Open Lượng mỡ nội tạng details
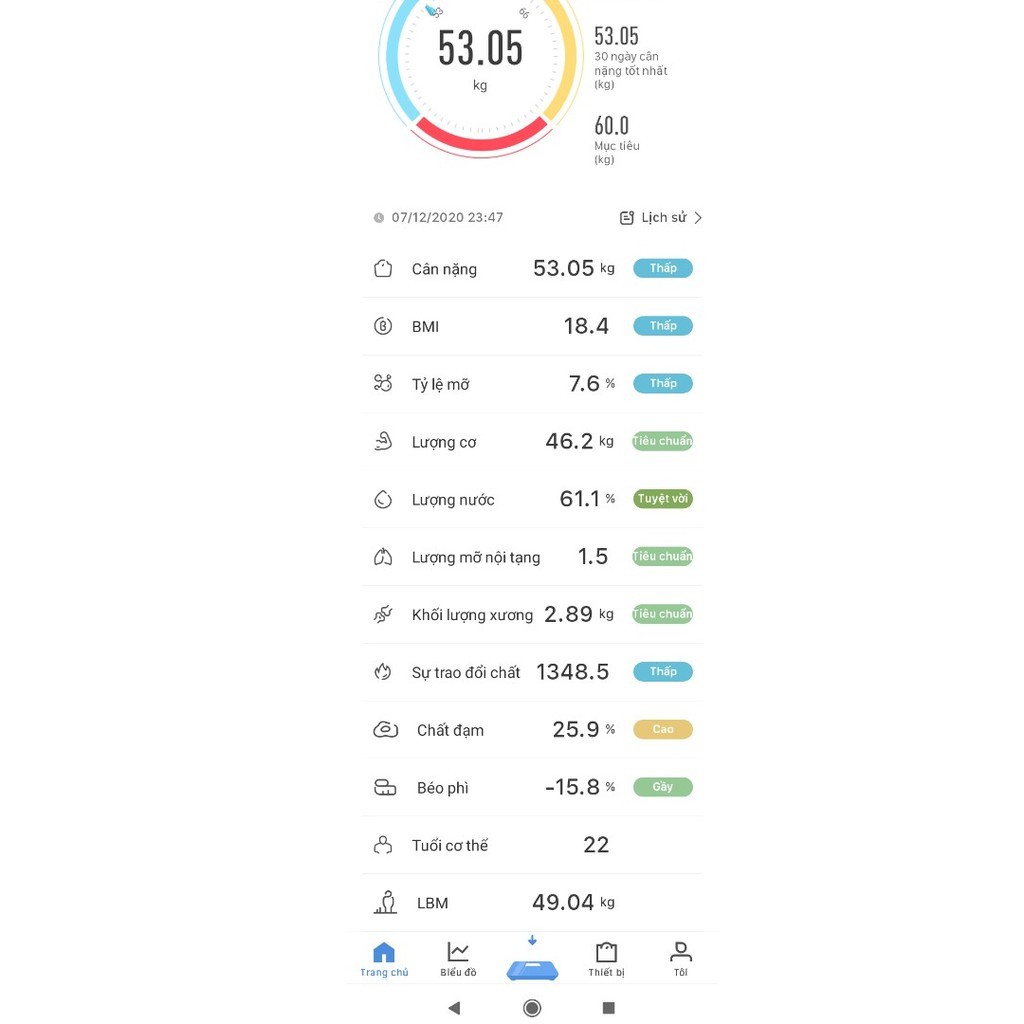The image size is (1024, 1024). 532,557
